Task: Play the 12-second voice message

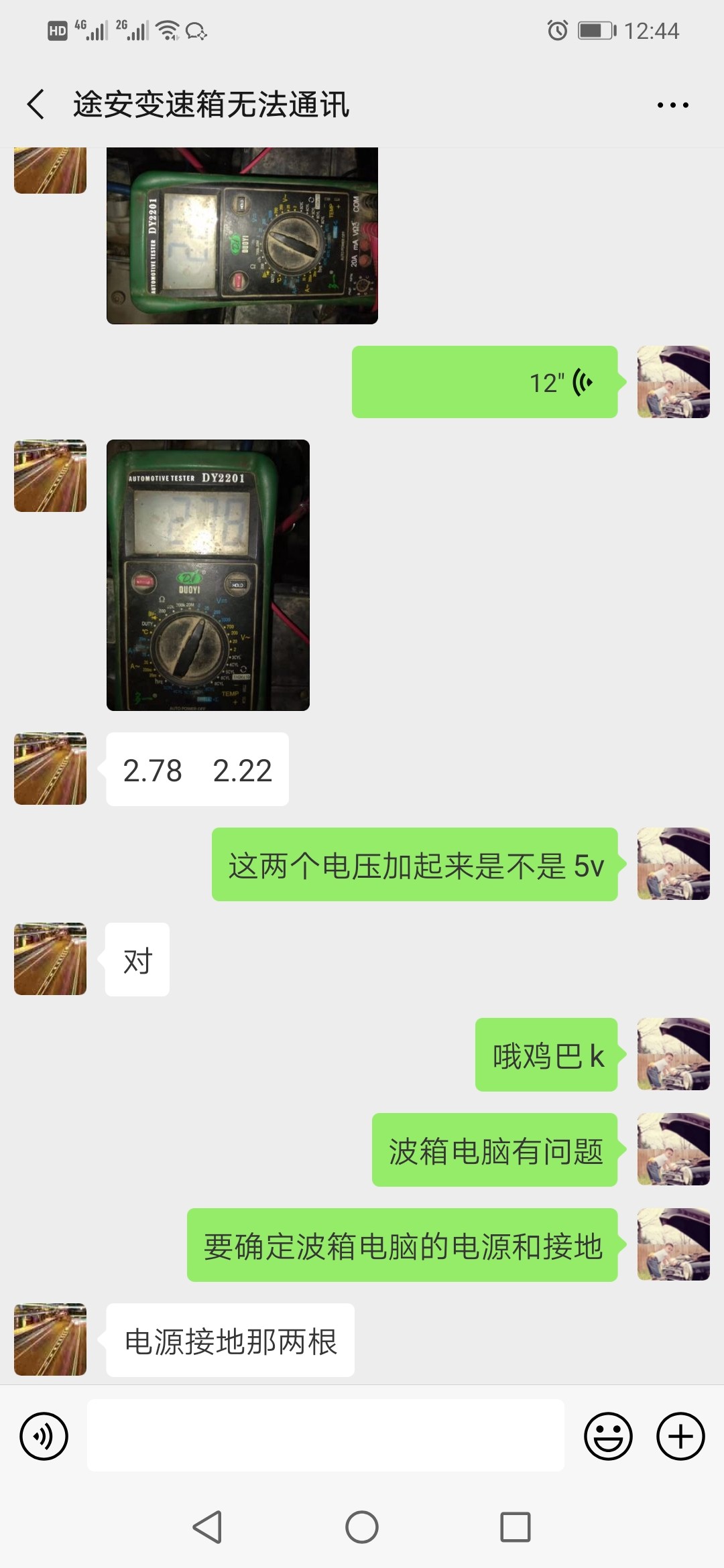Action: tap(484, 382)
